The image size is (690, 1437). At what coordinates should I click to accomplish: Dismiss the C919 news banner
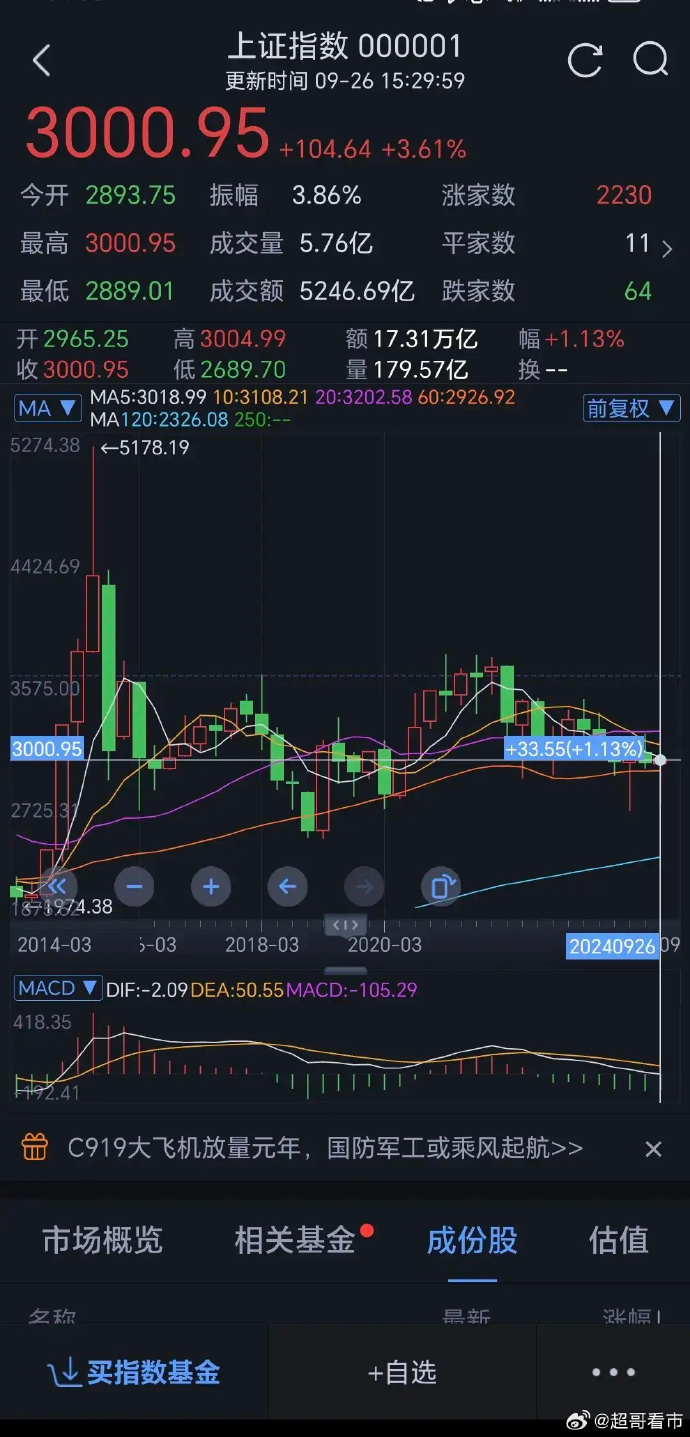click(653, 1149)
